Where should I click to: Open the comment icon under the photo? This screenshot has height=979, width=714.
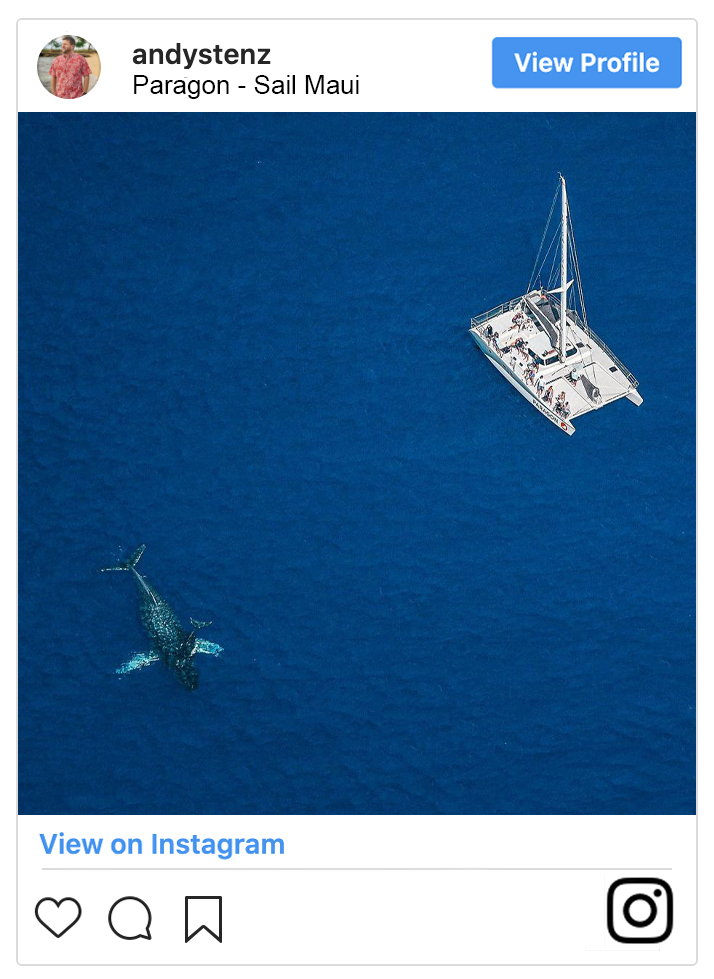(130, 918)
